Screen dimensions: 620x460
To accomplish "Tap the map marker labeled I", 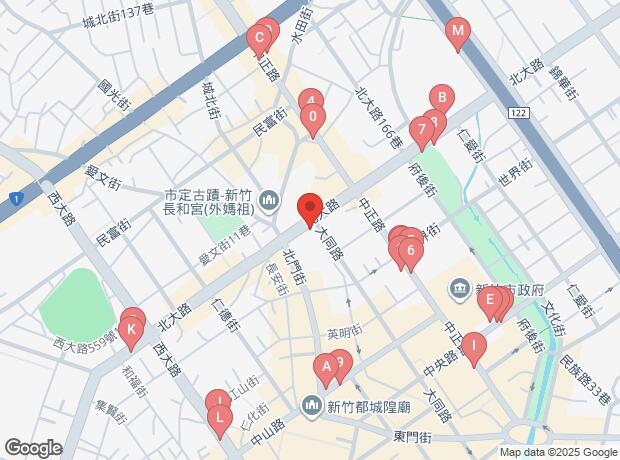I will (473, 346).
